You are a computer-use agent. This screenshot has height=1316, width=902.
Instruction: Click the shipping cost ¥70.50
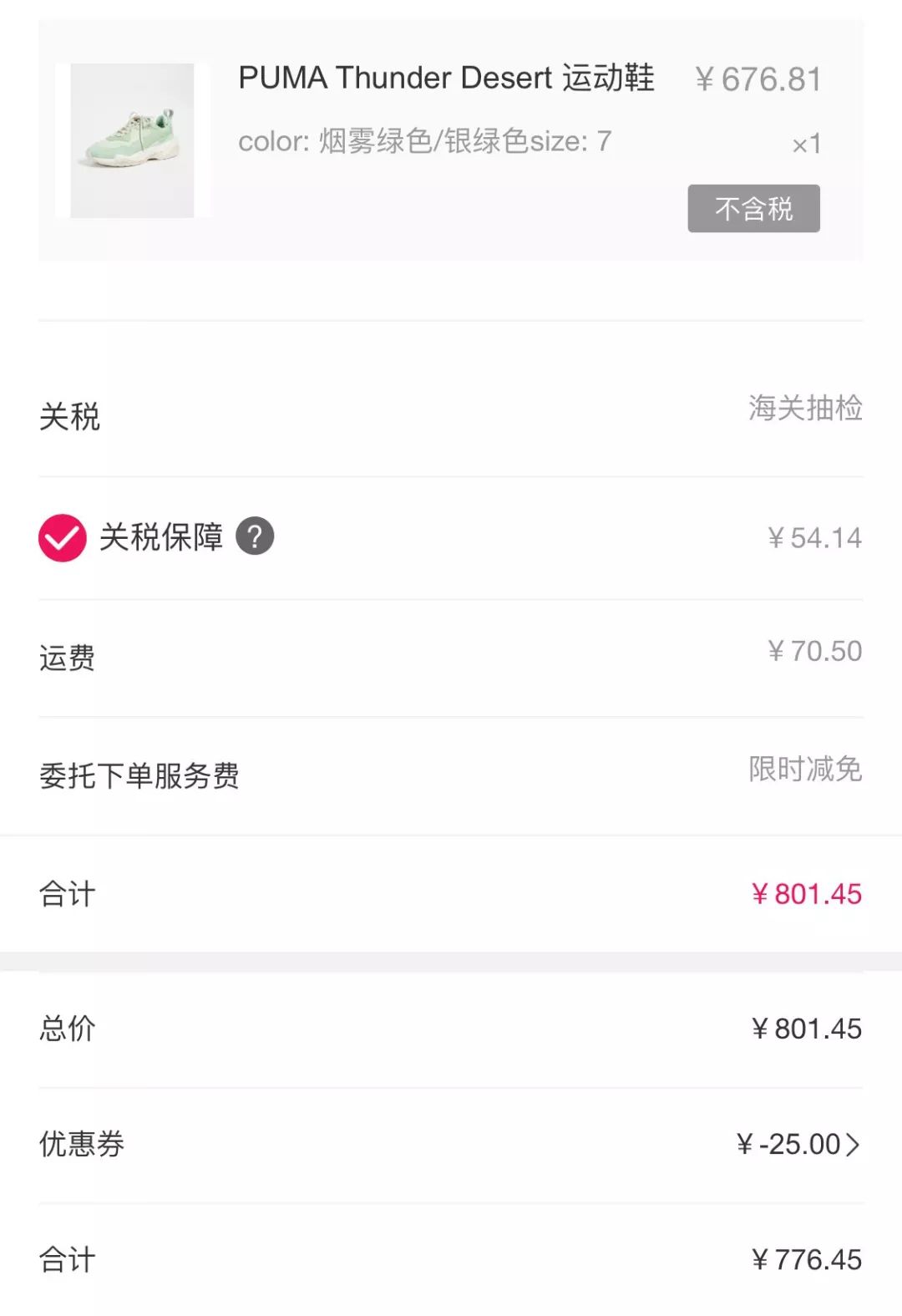click(814, 649)
